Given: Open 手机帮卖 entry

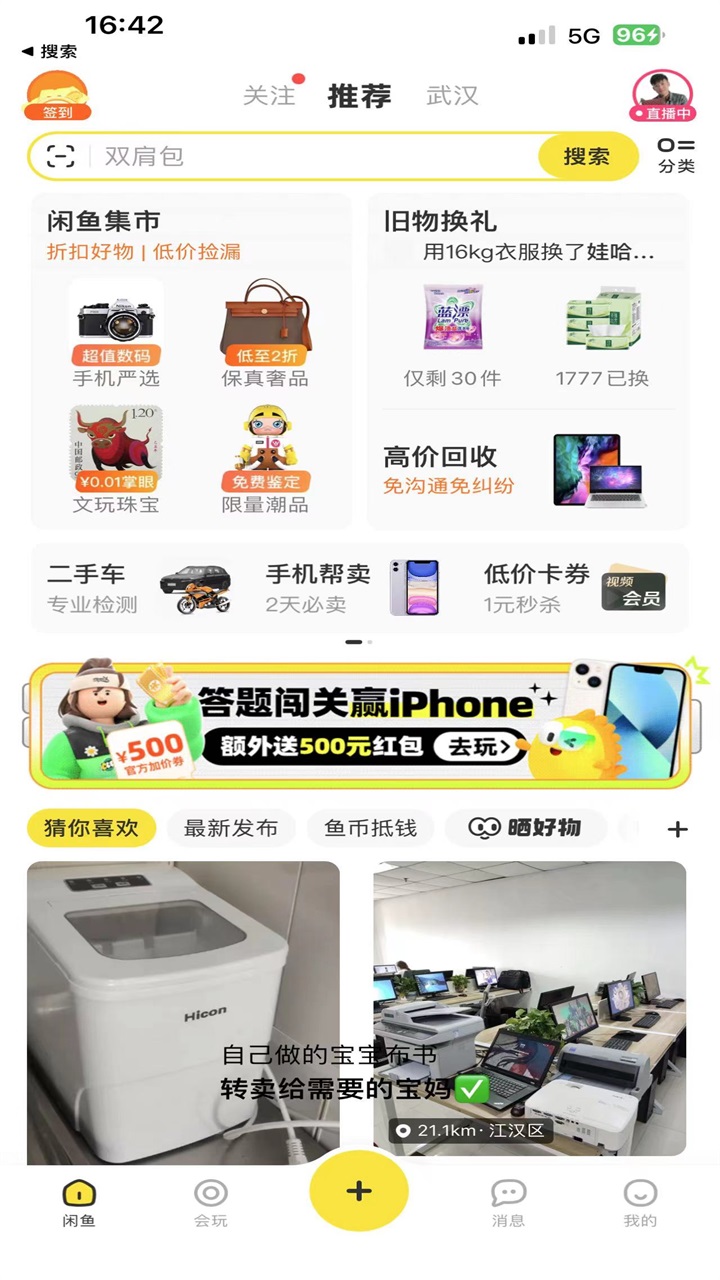Looking at the screenshot, I should (352, 588).
